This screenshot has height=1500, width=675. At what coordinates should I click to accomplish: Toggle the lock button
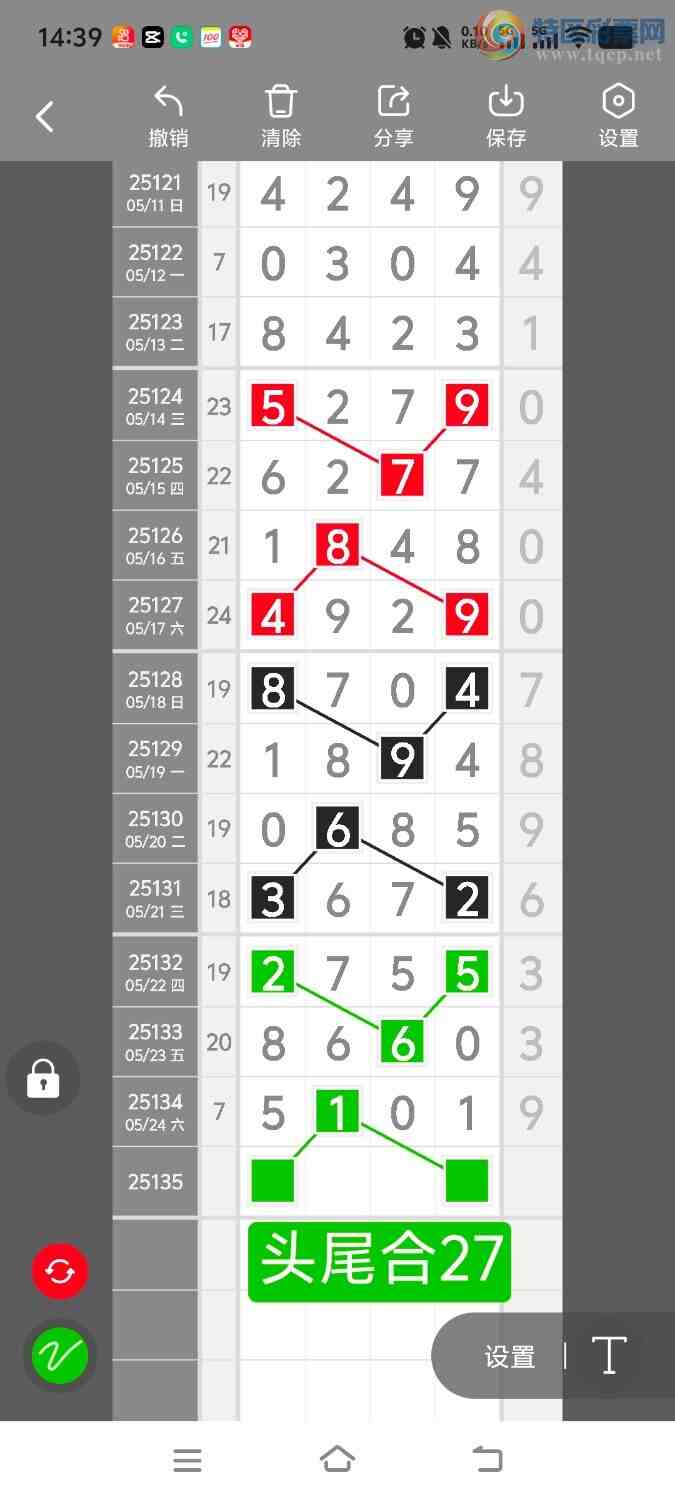43,1078
